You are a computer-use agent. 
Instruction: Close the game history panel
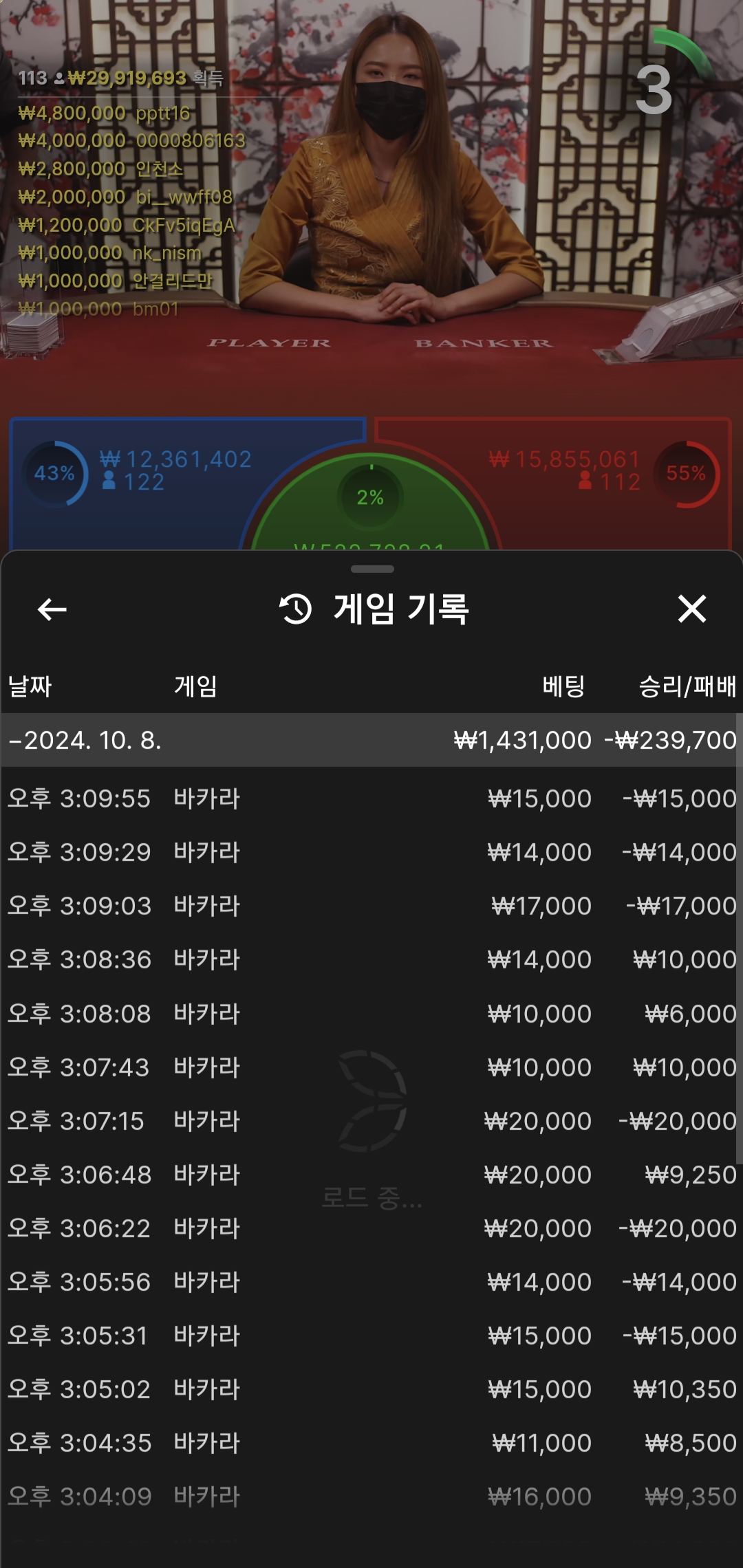tap(691, 609)
